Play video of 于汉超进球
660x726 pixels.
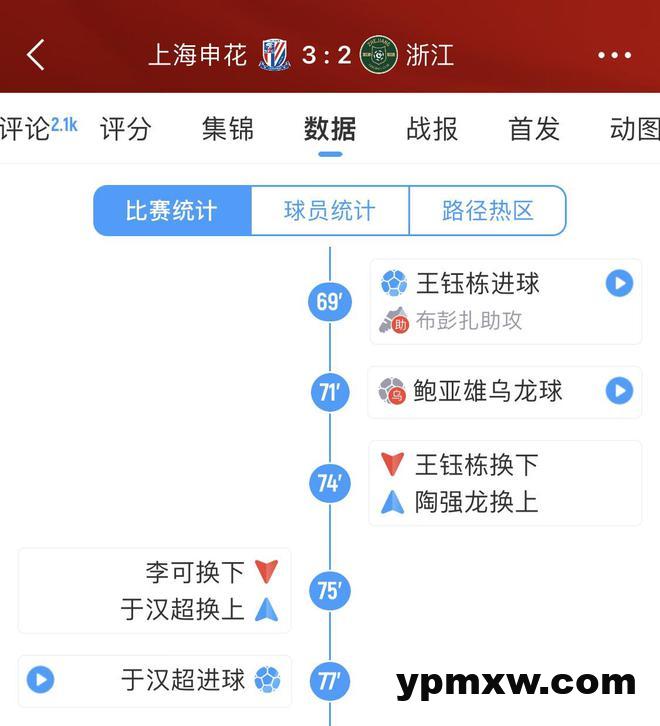[x=40, y=681]
